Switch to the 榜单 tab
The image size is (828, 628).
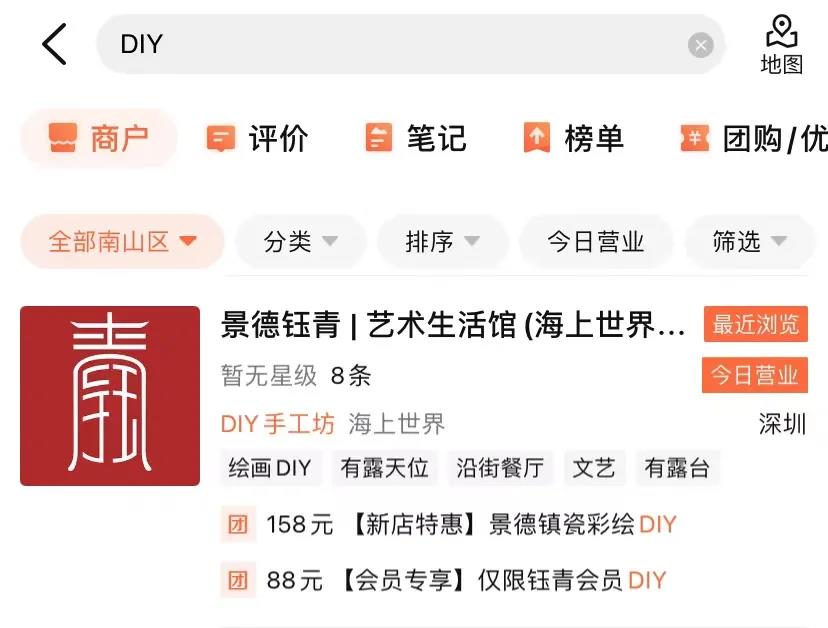tap(573, 139)
